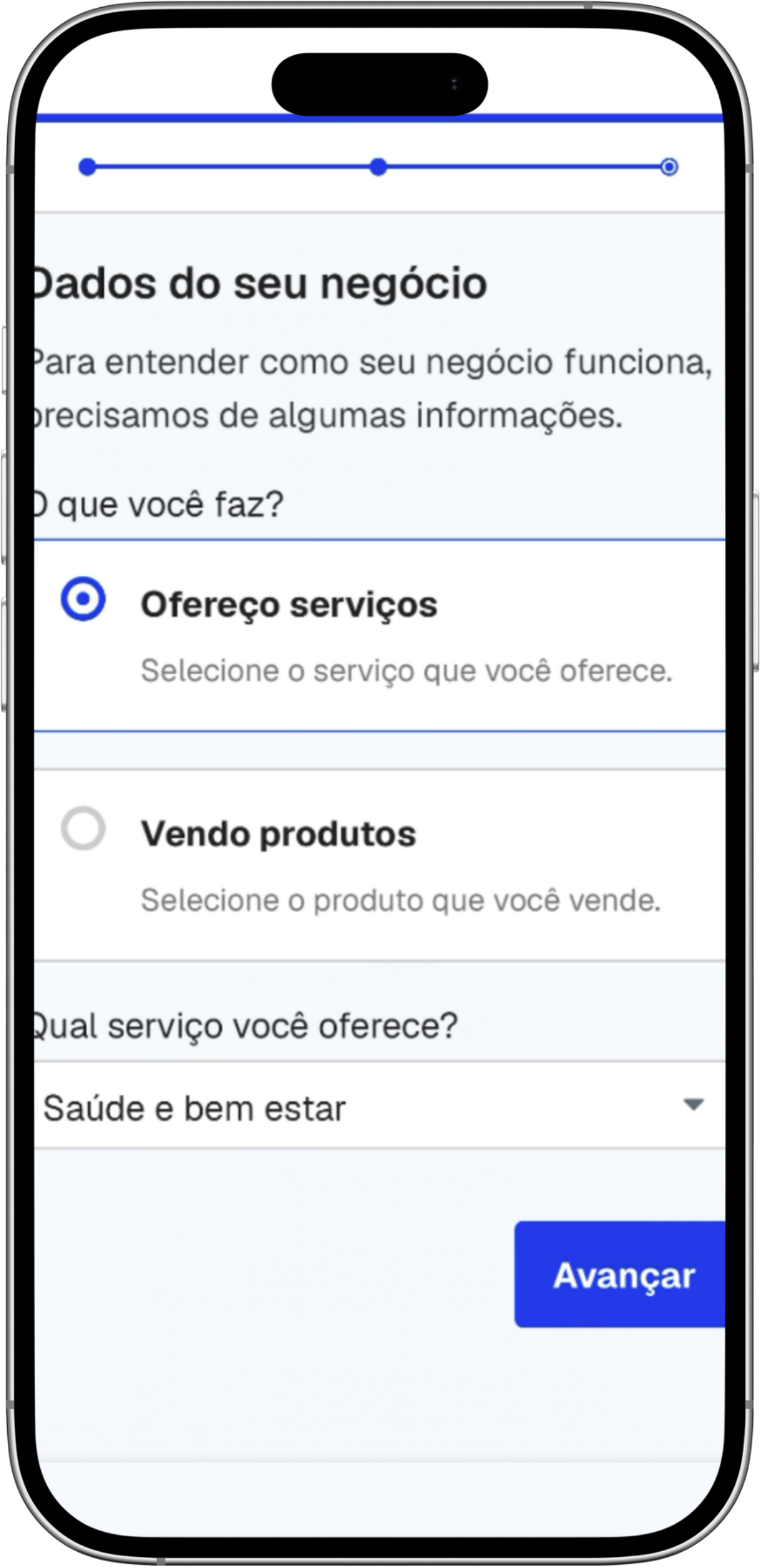Expand the Saúde e bem estar dropdown
Viewport: 762px width, 1568px height.
[380, 1105]
